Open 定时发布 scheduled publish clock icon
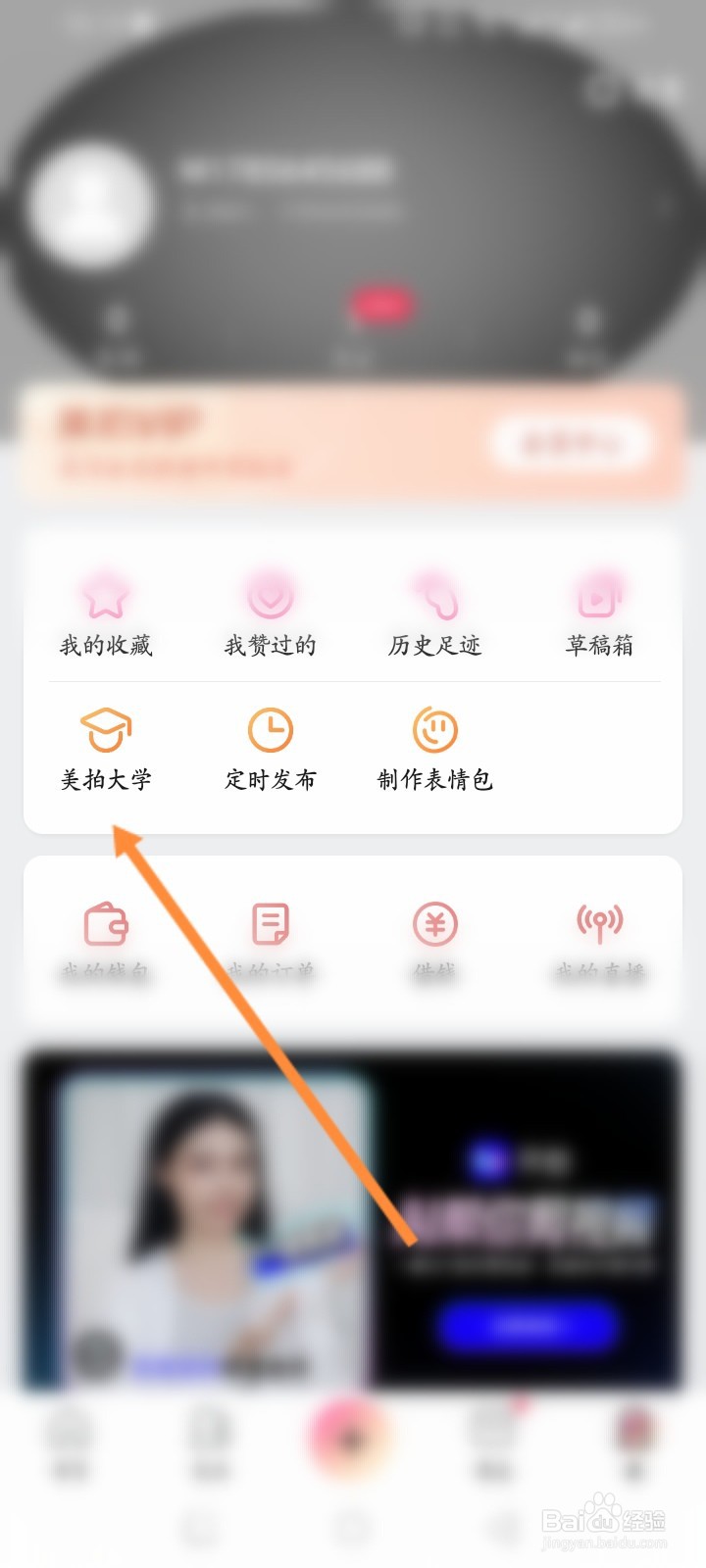 (271, 730)
